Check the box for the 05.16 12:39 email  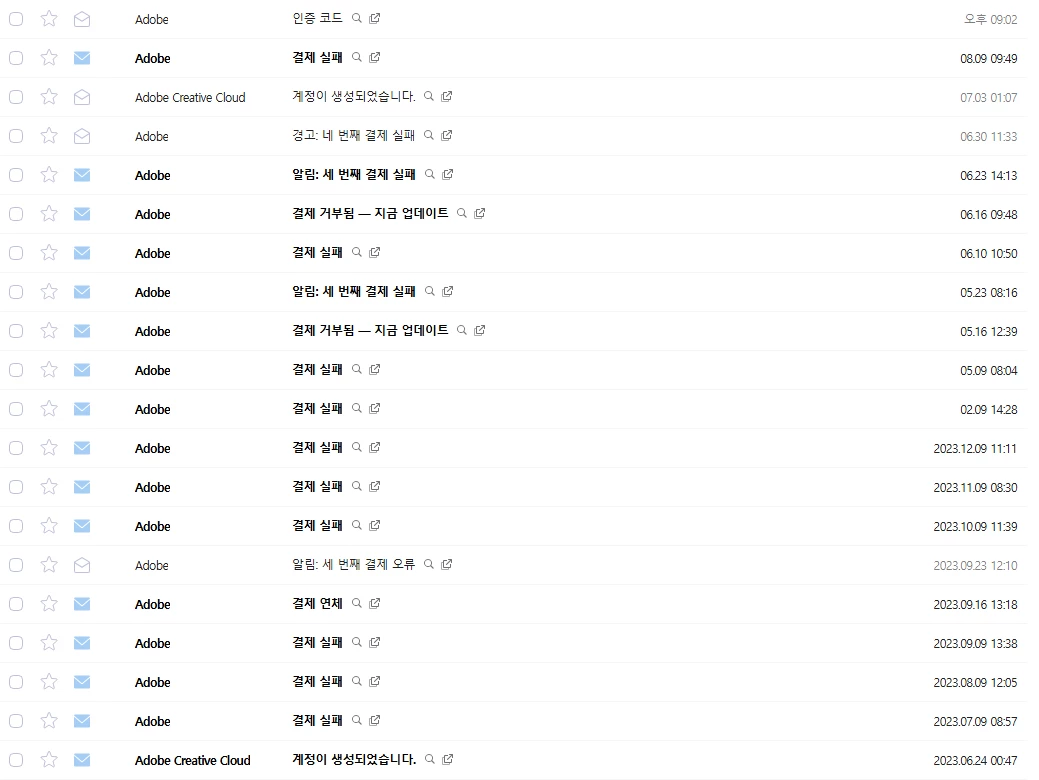[x=16, y=331]
